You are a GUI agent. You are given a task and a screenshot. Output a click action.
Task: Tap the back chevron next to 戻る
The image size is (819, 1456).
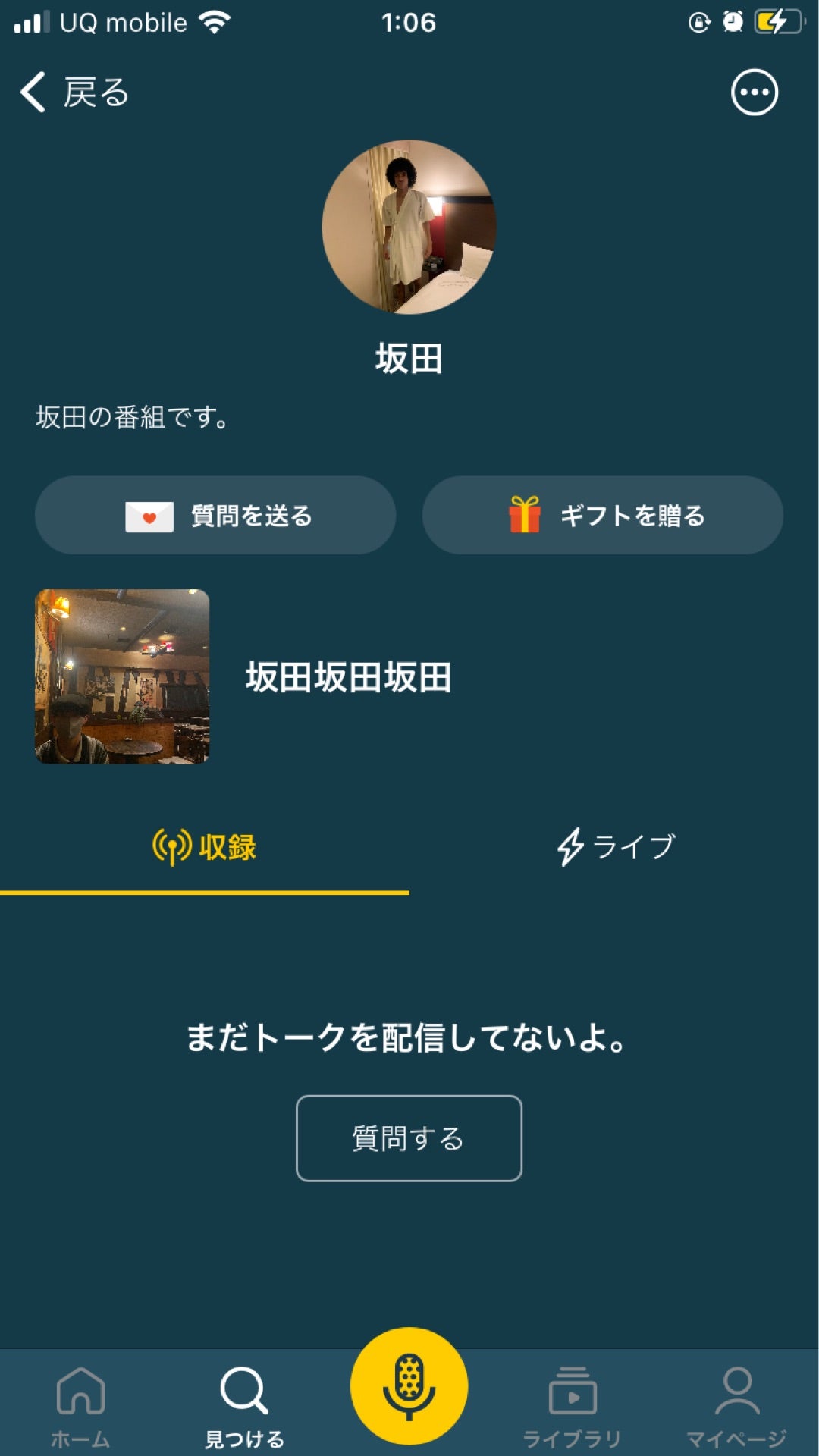(x=32, y=92)
